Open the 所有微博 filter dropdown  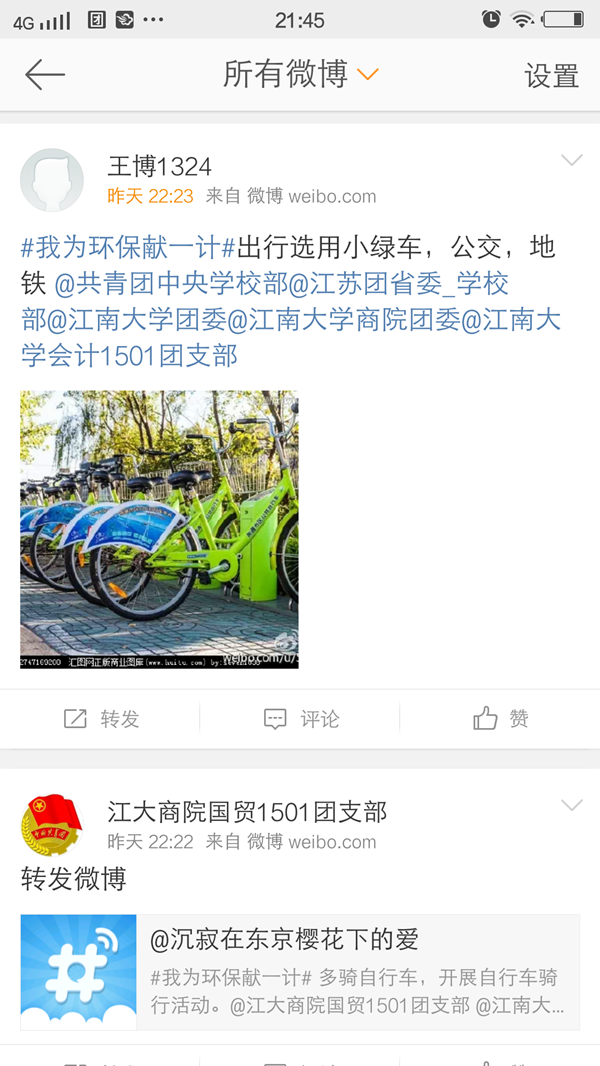pos(299,75)
